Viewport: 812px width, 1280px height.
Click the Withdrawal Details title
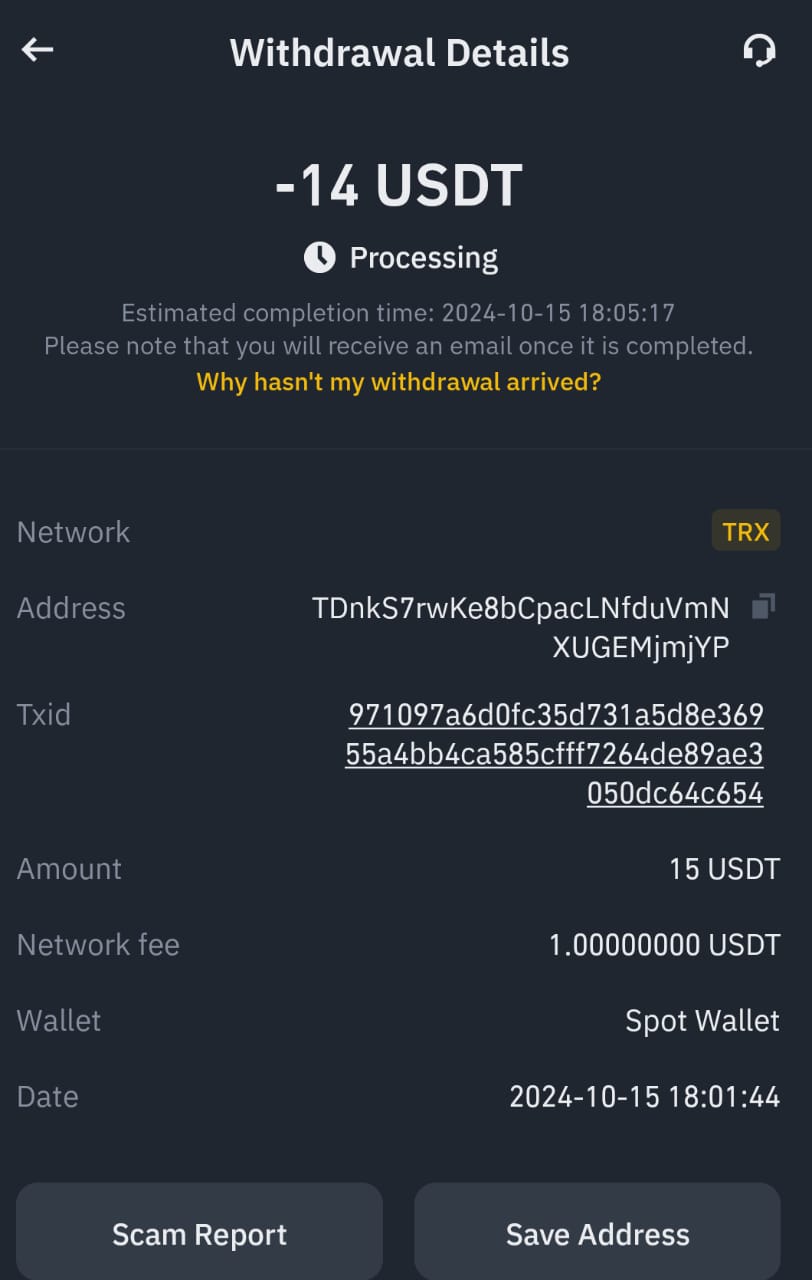point(399,51)
